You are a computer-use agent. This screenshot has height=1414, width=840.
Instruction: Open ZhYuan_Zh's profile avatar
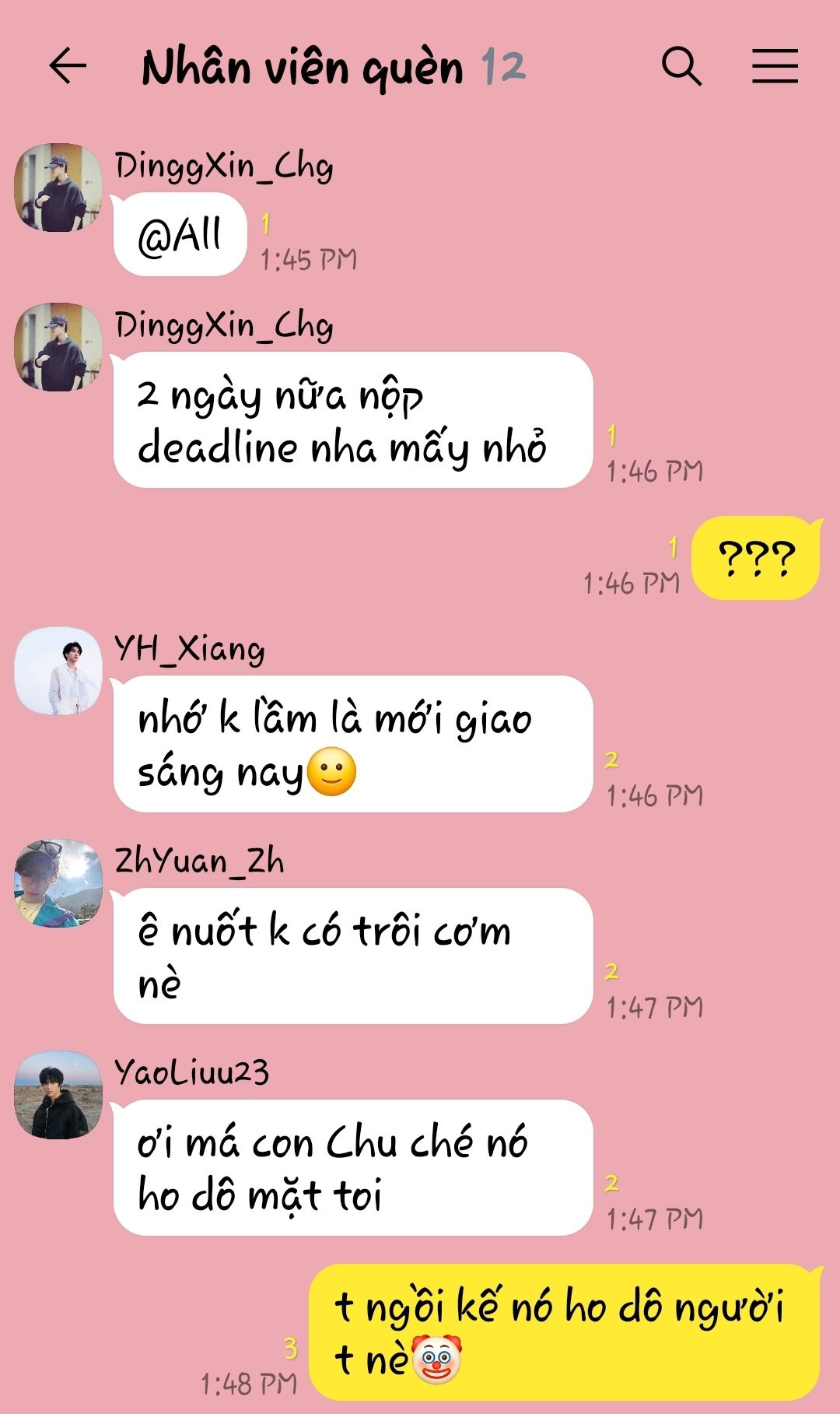point(58,883)
